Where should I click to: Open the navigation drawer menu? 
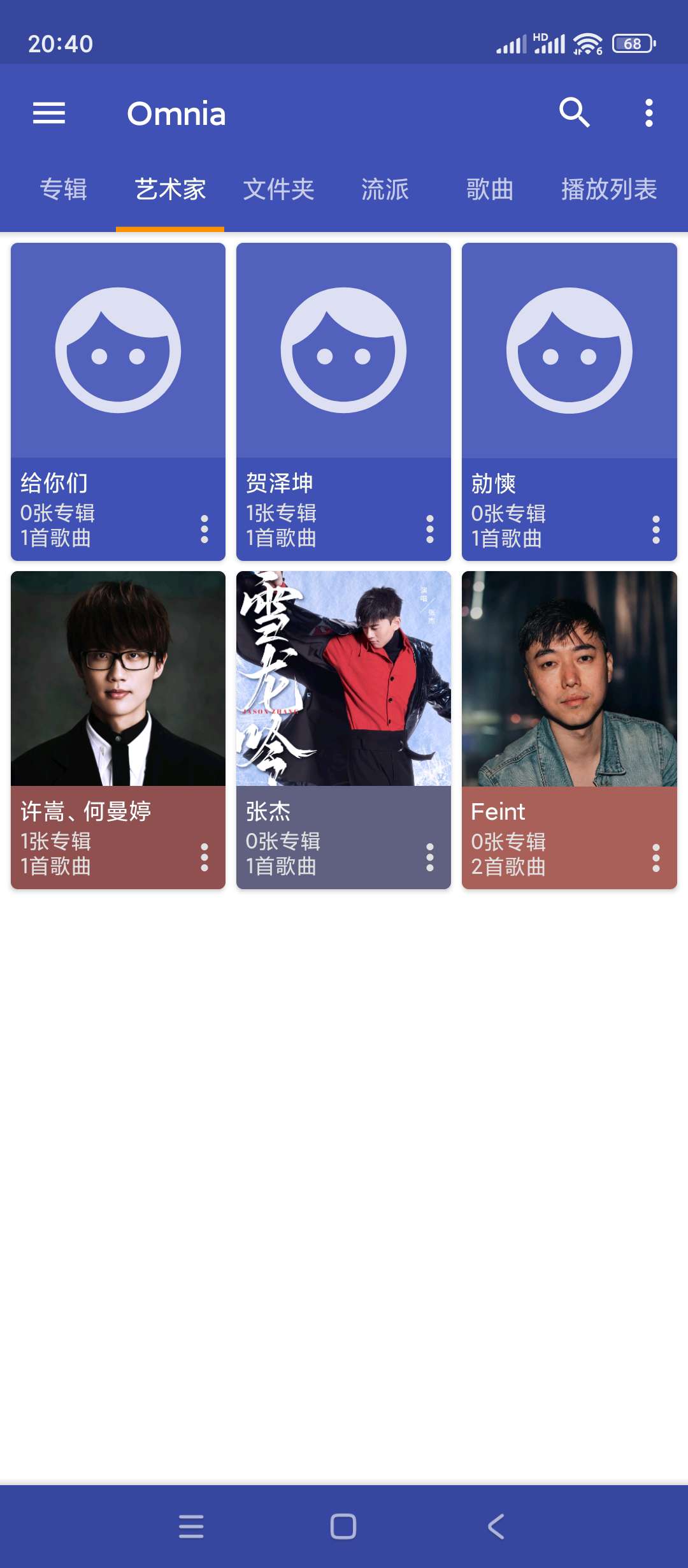pyautogui.click(x=48, y=113)
